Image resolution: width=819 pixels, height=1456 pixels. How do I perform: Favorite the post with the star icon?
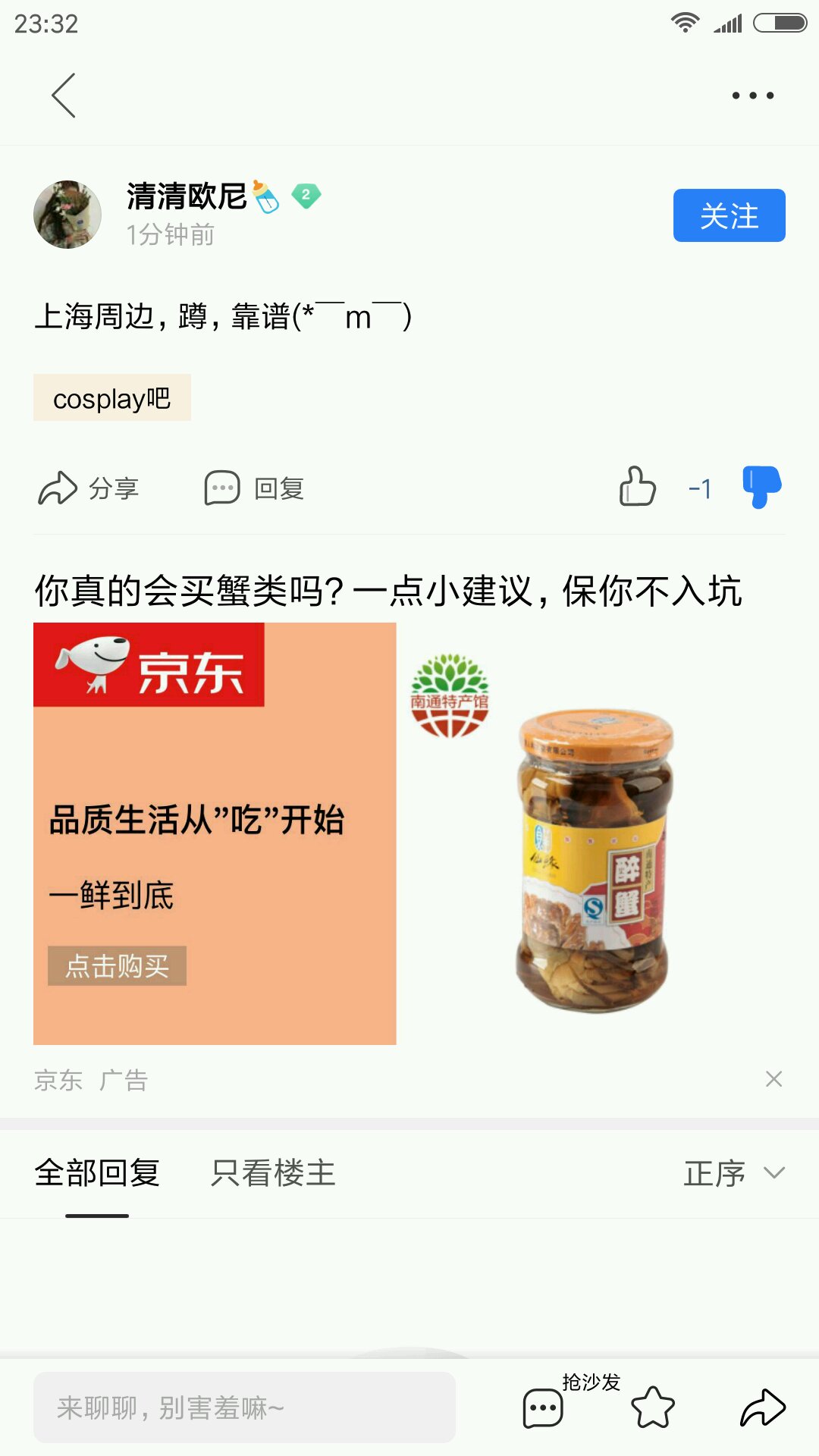(653, 1407)
